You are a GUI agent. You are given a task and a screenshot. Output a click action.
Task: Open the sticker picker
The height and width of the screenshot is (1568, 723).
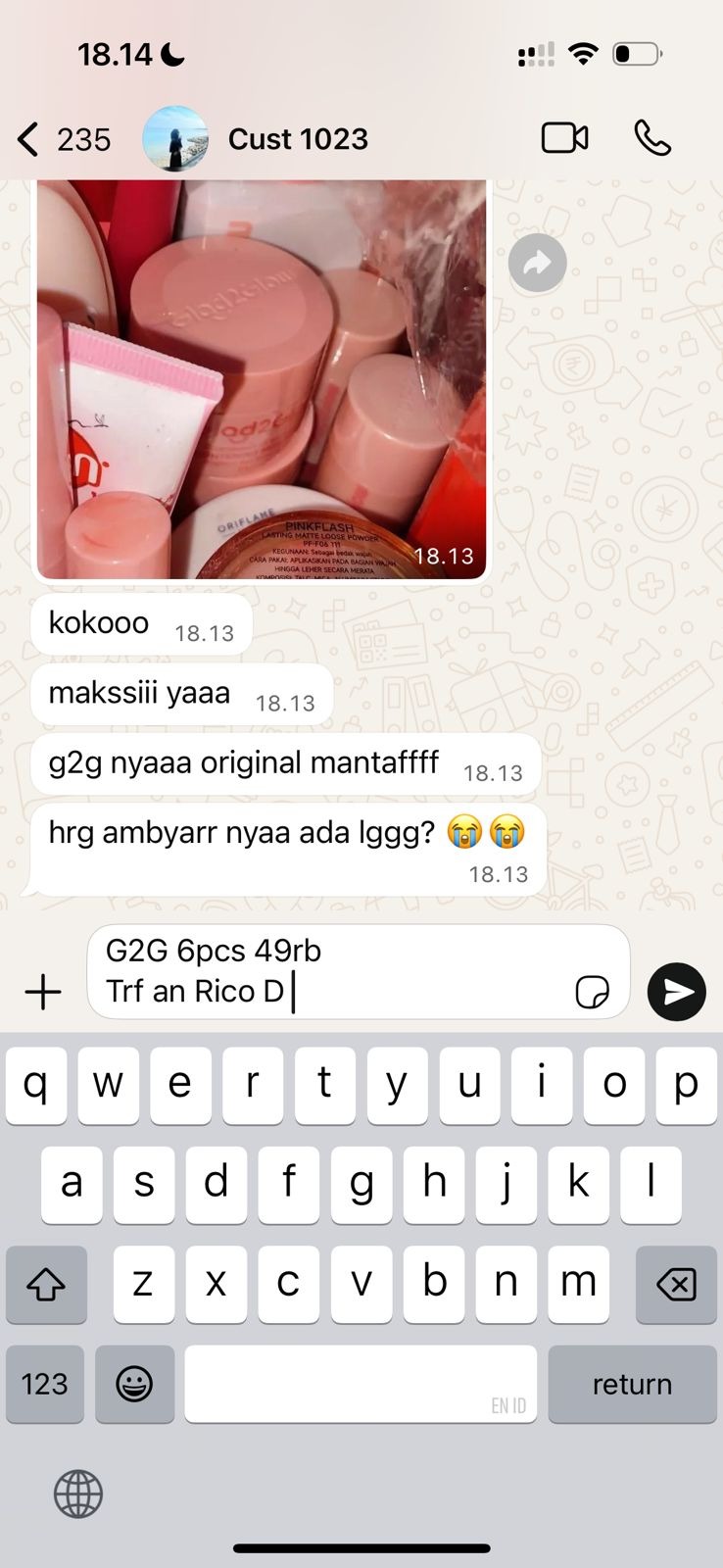coord(592,992)
